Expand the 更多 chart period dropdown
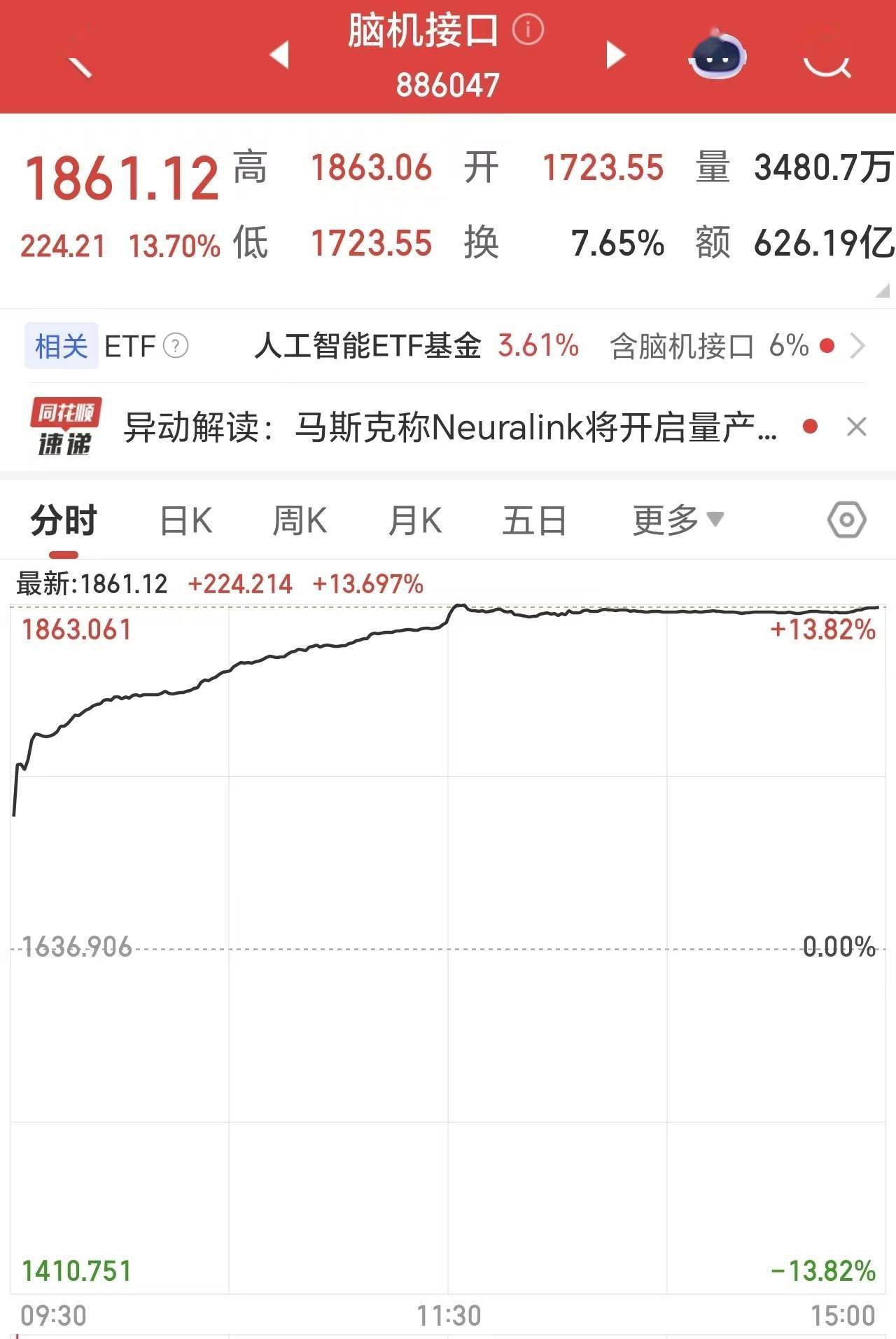The height and width of the screenshot is (1339, 896). [677, 520]
